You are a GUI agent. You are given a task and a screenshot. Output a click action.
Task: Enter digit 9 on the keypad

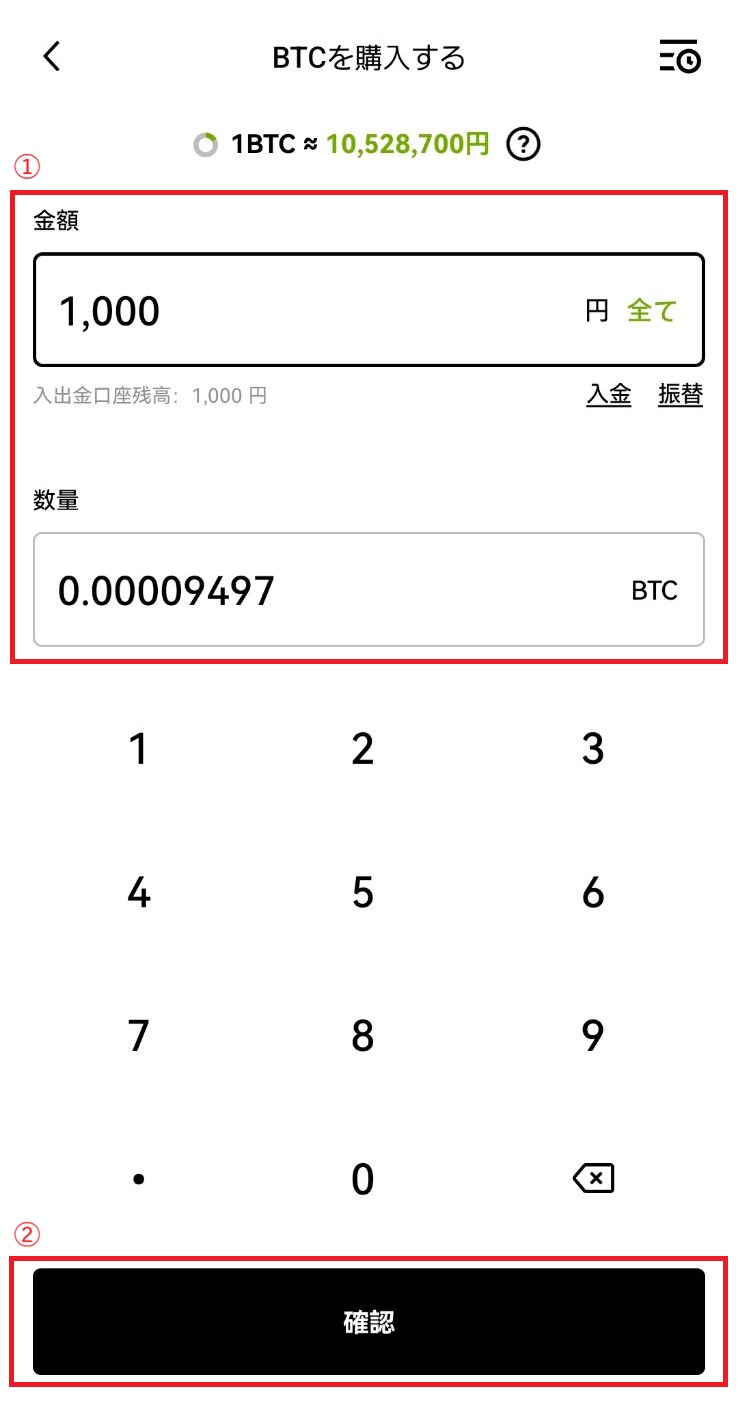[593, 1036]
